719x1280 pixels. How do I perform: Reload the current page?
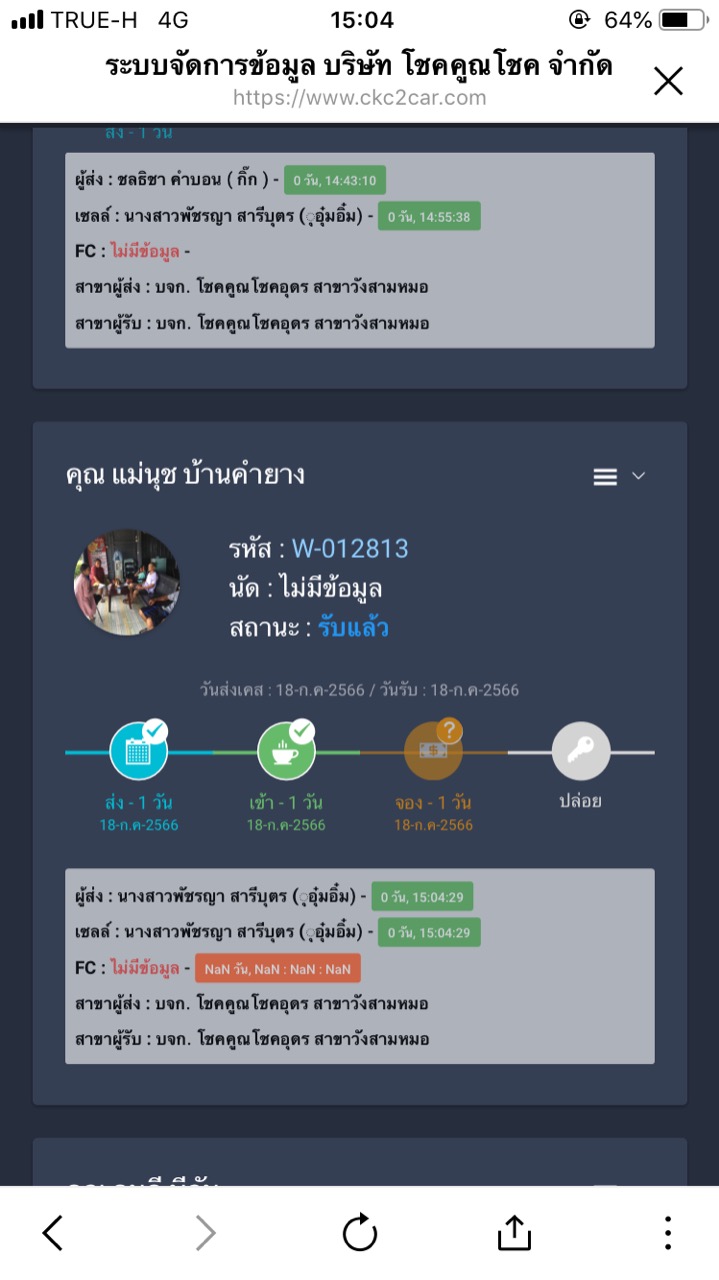click(x=360, y=1233)
